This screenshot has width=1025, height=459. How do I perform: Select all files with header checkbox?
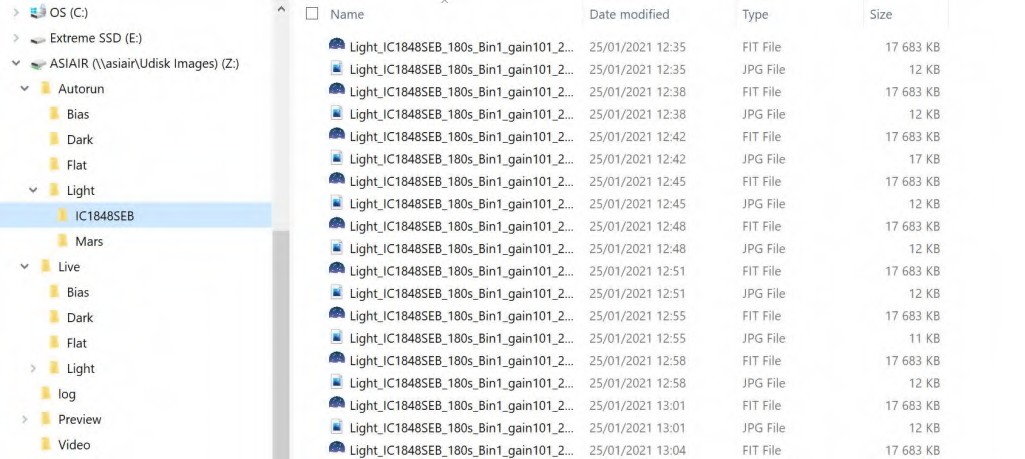(312, 14)
